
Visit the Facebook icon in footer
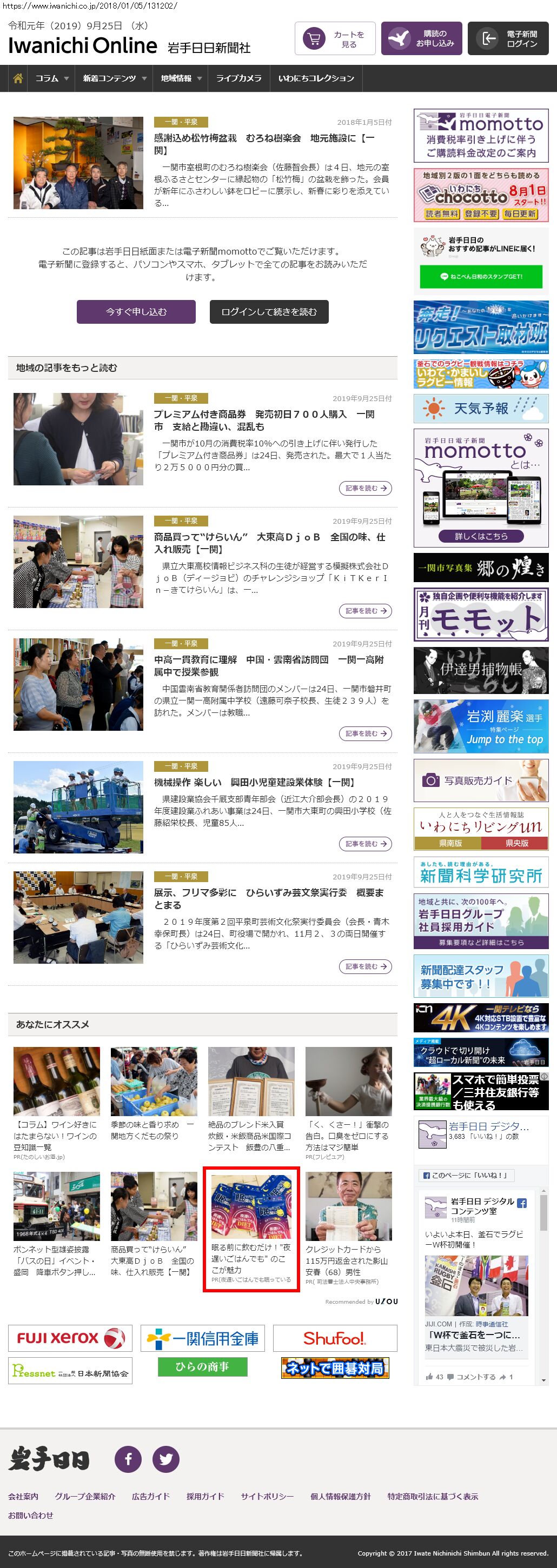128,1459
